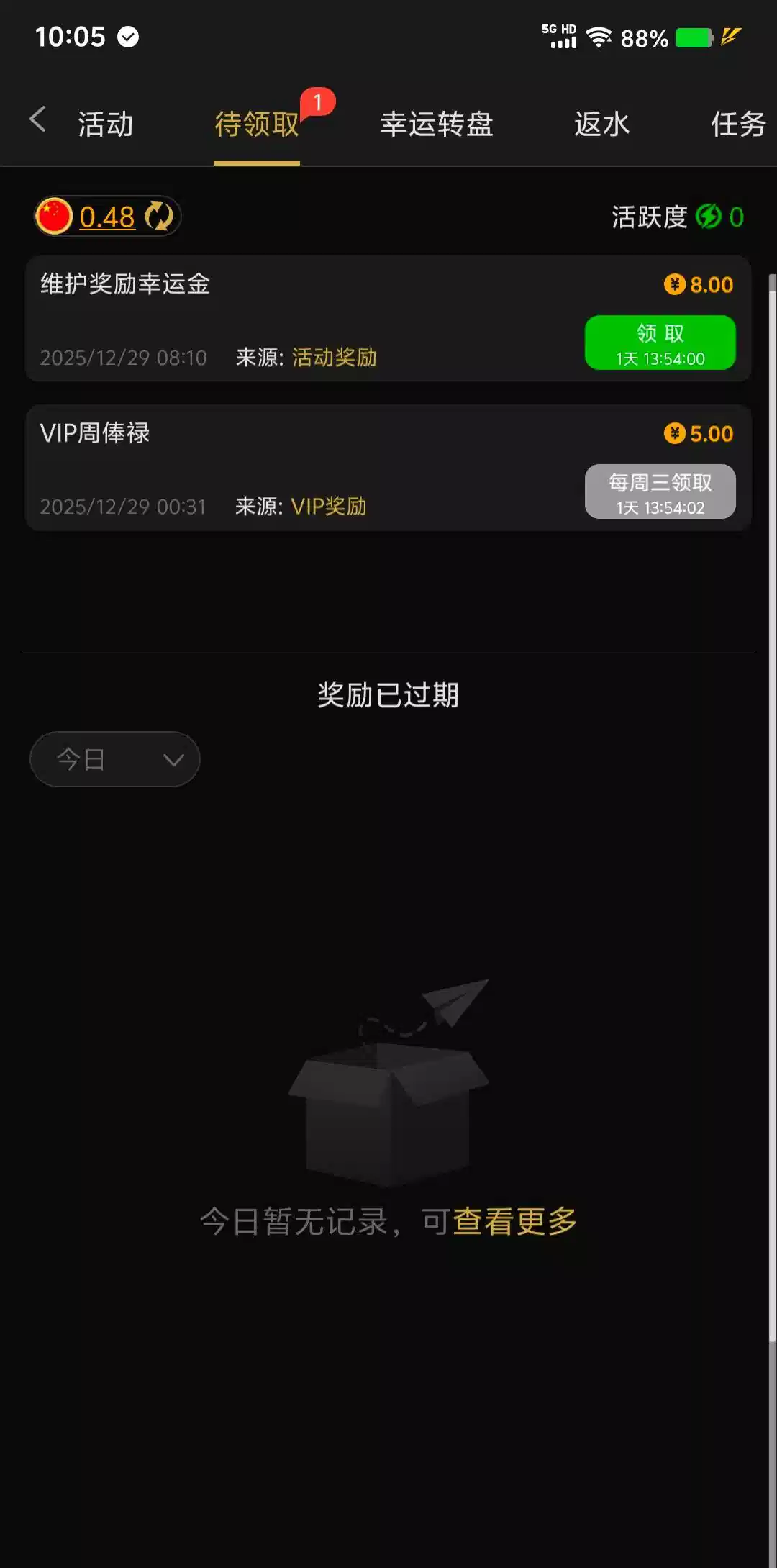Open the 幸运转盘 tab
This screenshot has height=1568, width=777.
click(436, 124)
